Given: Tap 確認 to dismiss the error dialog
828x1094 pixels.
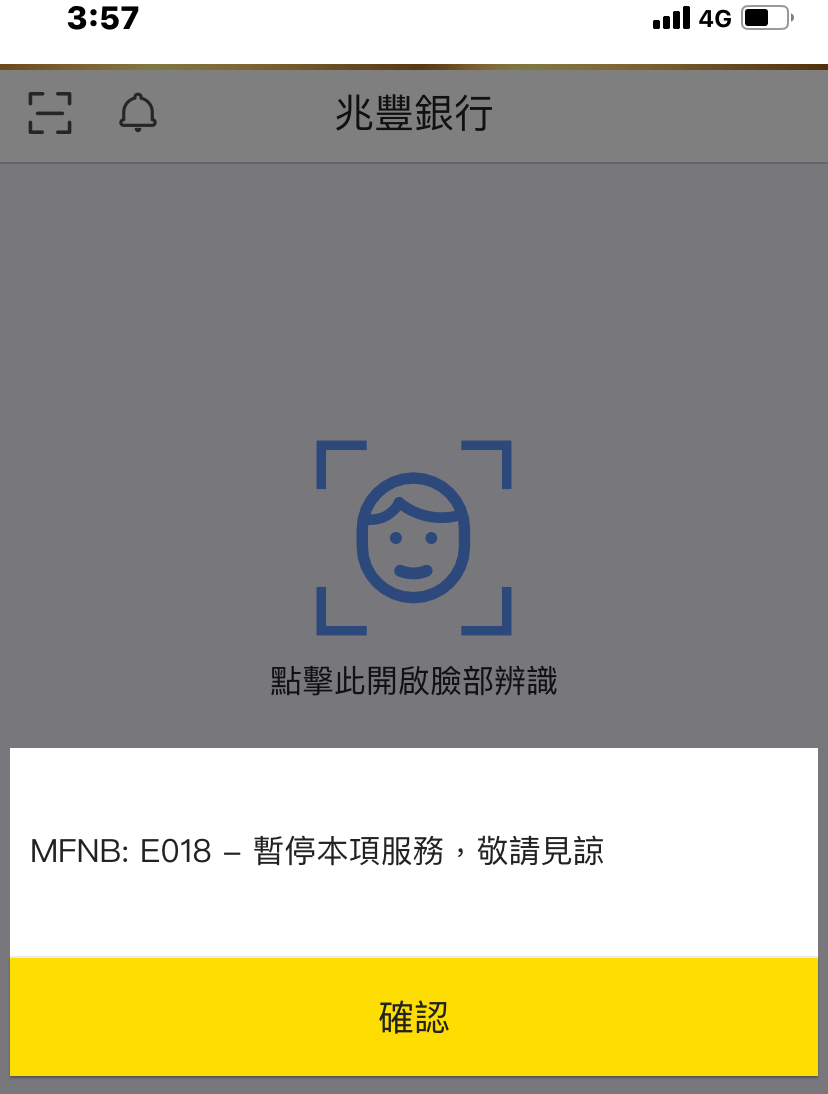Looking at the screenshot, I should (x=414, y=1016).
